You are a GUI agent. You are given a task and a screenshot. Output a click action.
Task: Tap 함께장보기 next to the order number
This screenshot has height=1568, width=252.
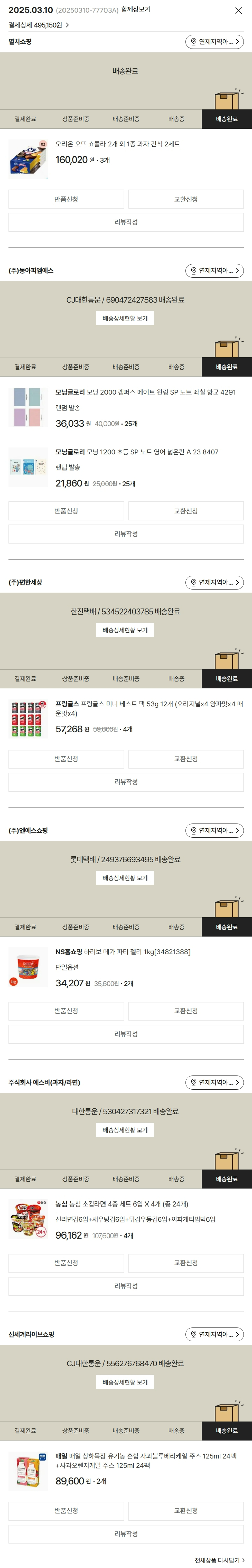coord(135,10)
